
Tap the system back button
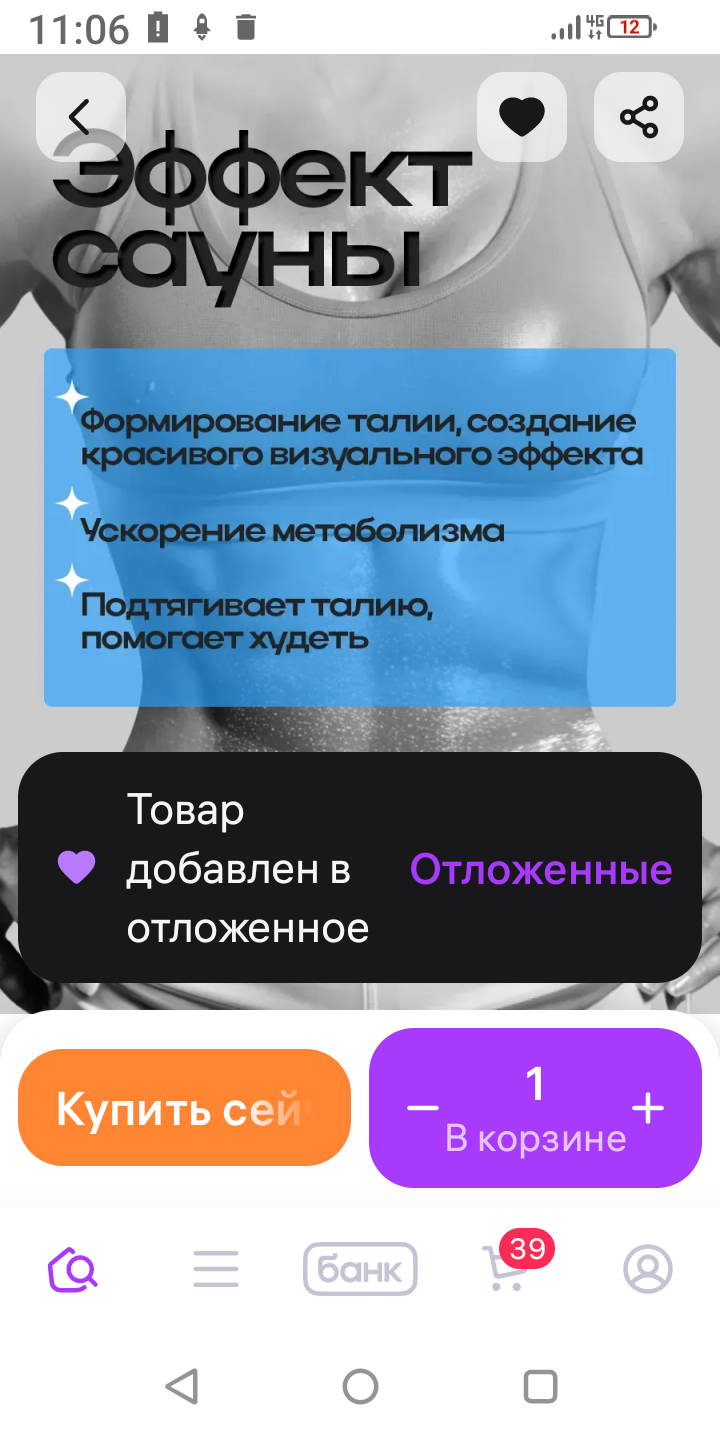(x=181, y=1387)
